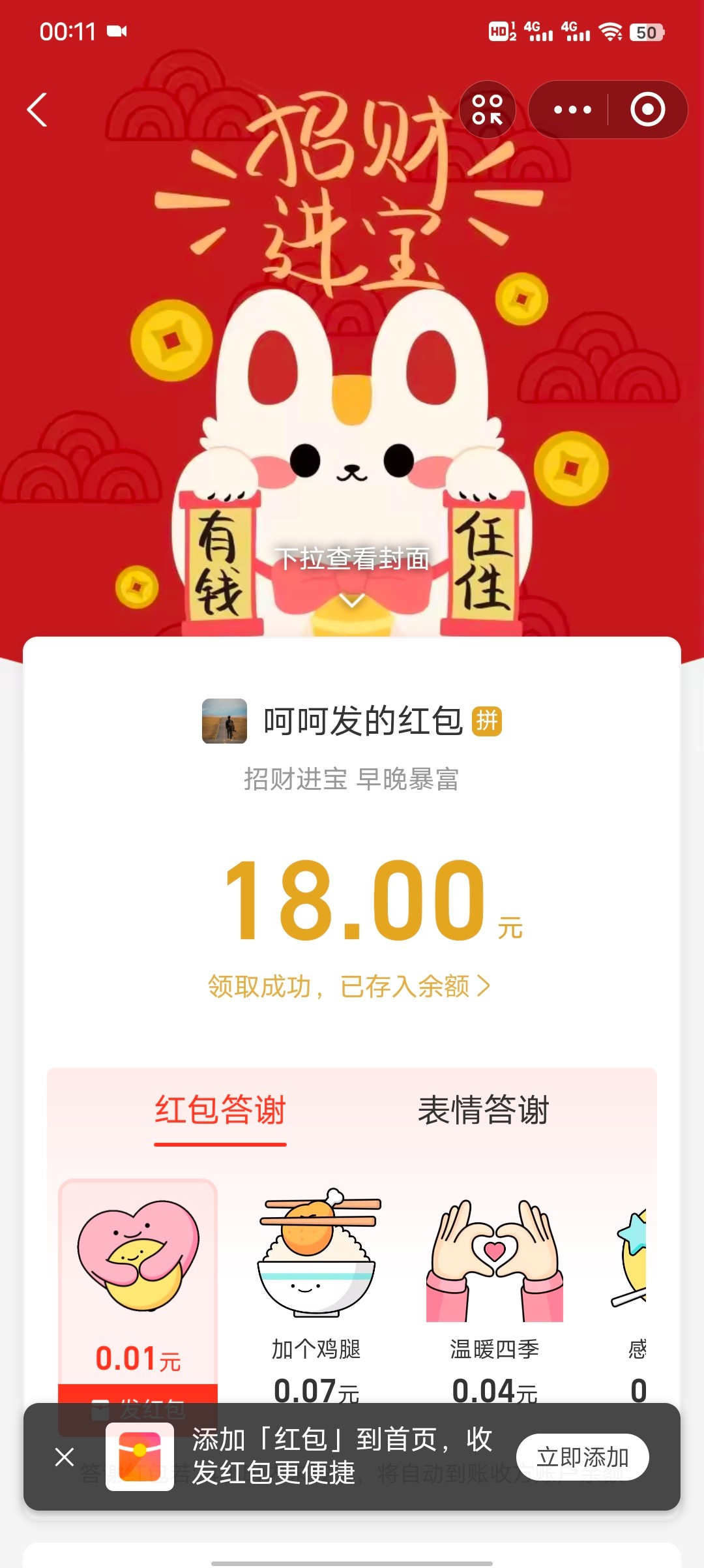Open 领取成功，已存入余额 balance link

349,986
